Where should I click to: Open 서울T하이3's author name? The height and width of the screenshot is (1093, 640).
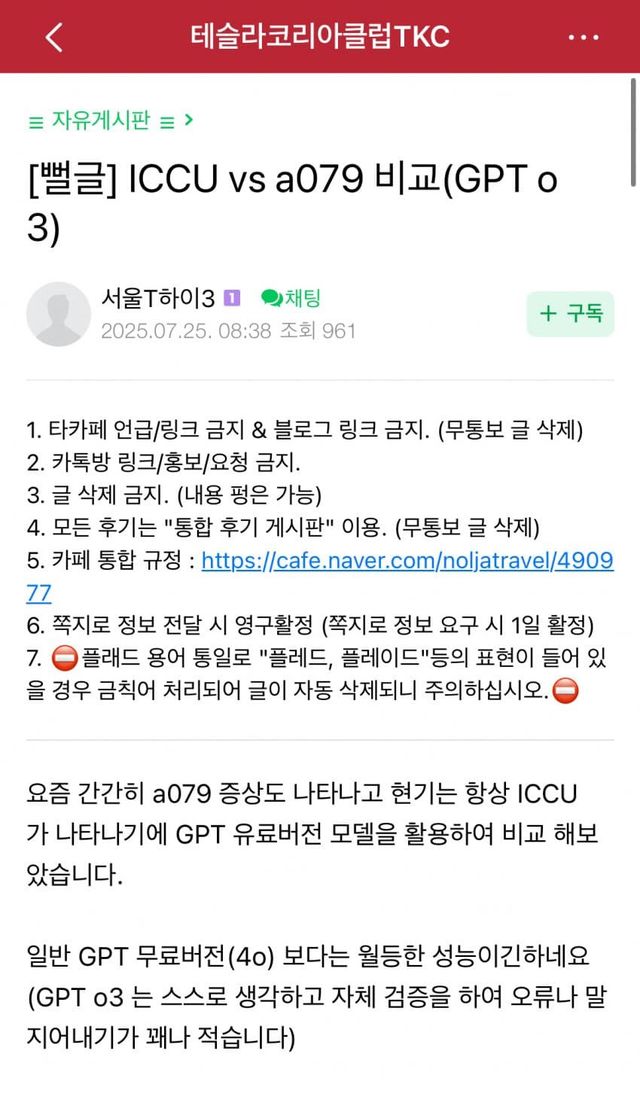coord(158,298)
